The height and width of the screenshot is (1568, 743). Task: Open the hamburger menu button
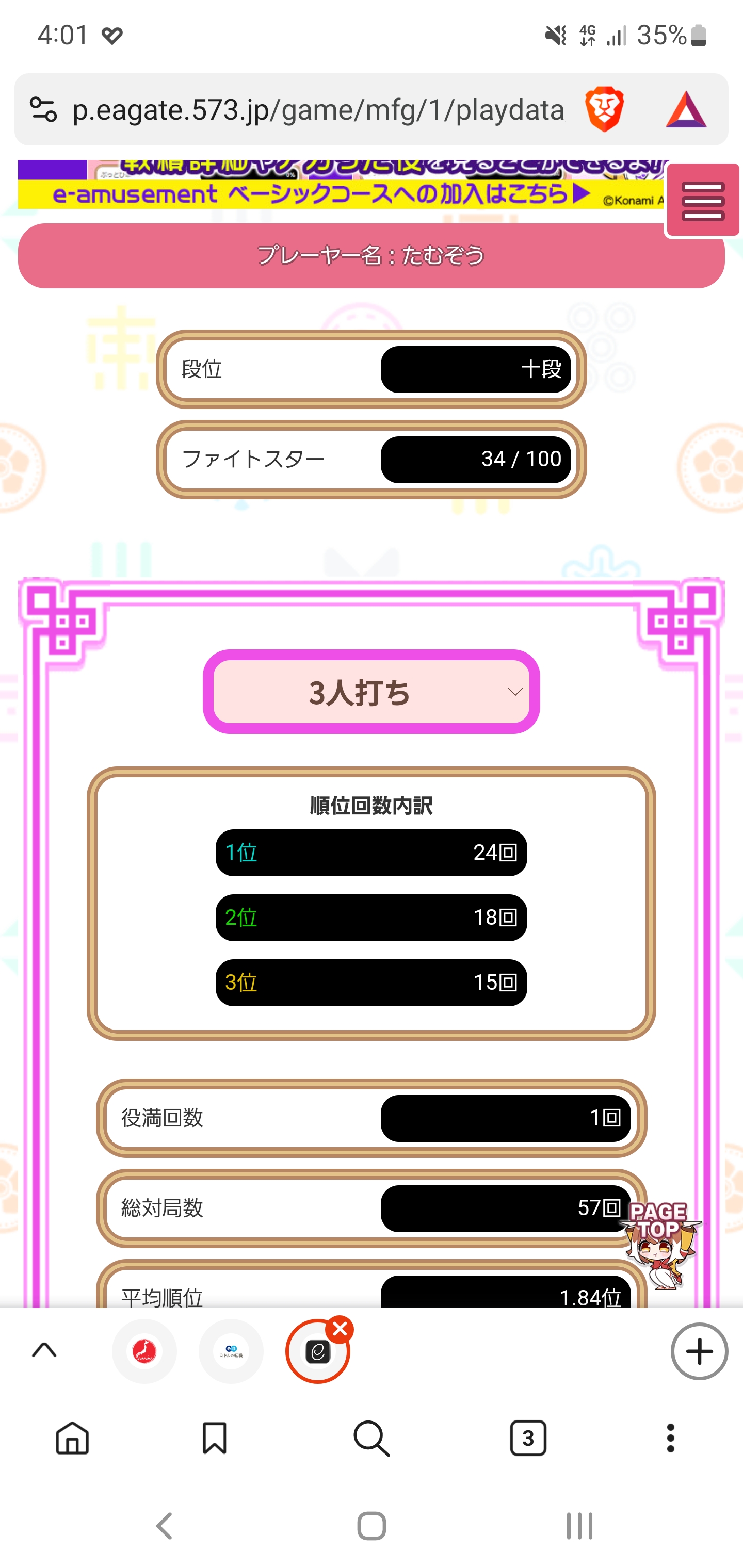click(703, 200)
